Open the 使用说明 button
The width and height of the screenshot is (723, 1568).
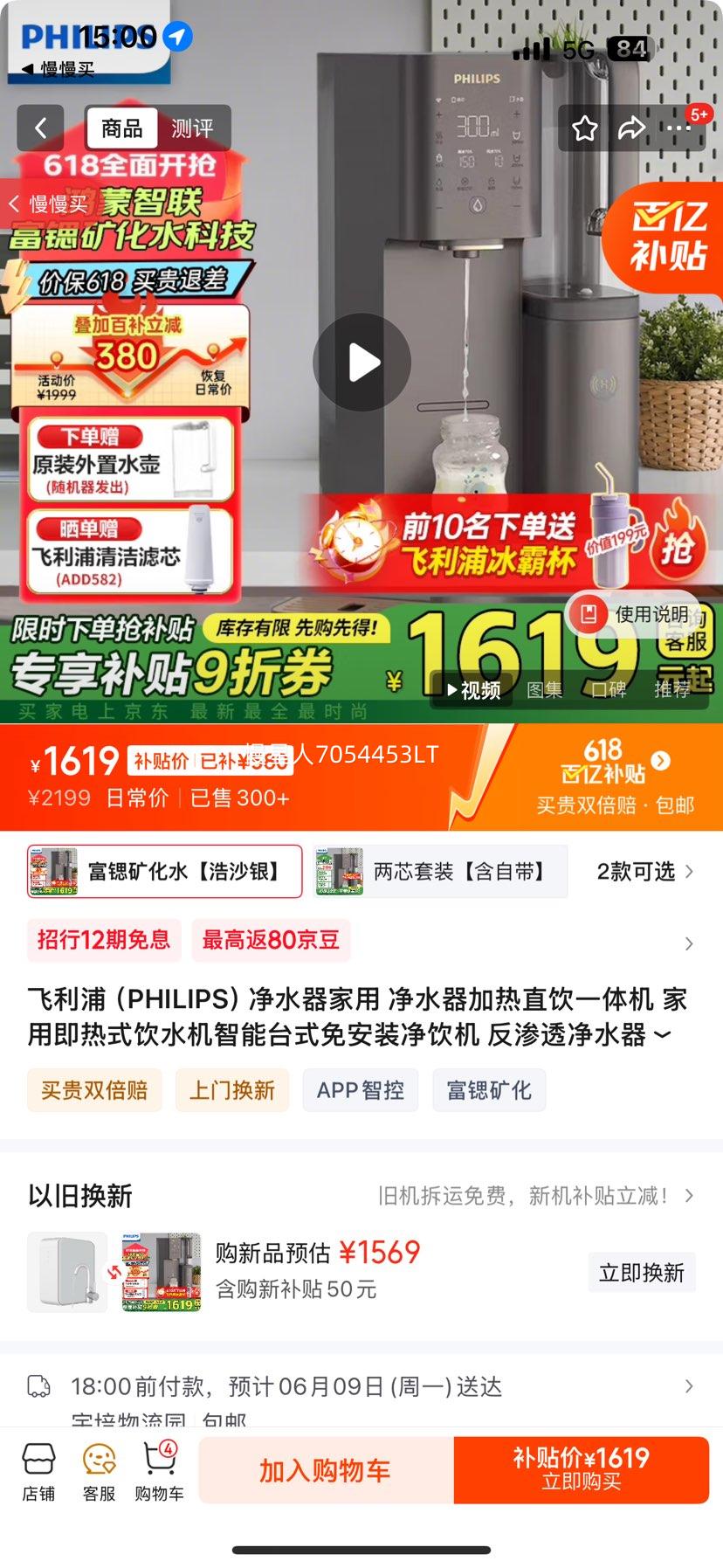click(638, 614)
